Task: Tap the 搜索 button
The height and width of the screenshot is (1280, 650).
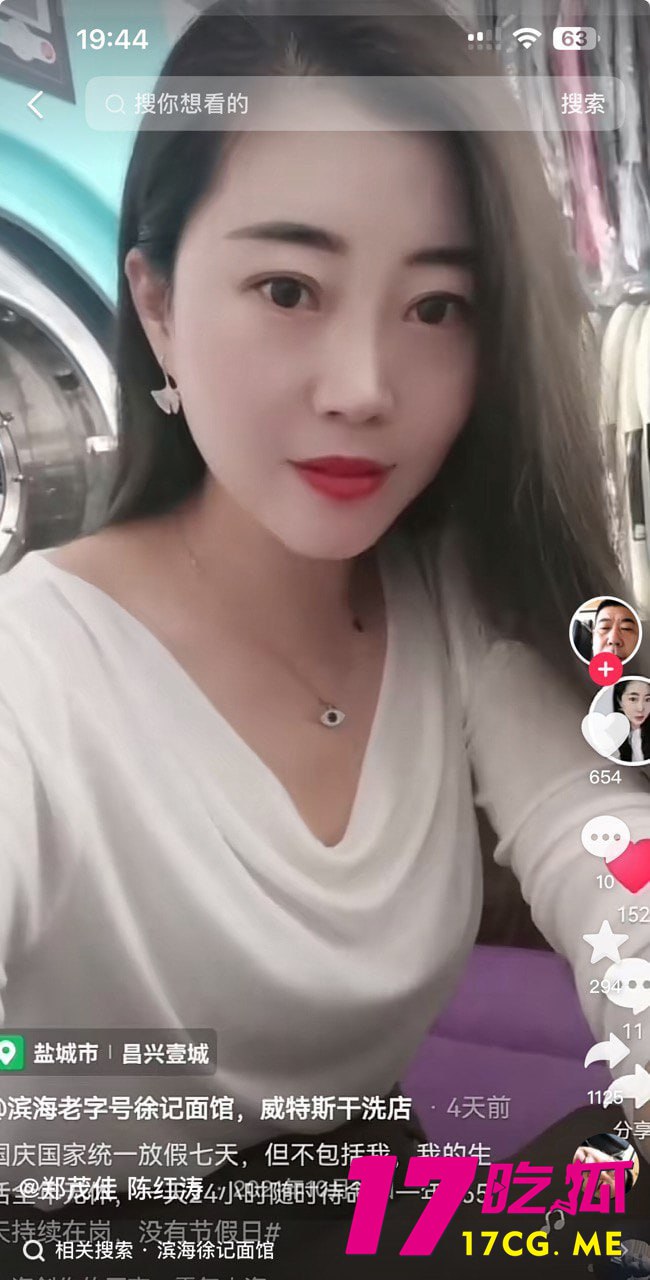Action: 582,104
